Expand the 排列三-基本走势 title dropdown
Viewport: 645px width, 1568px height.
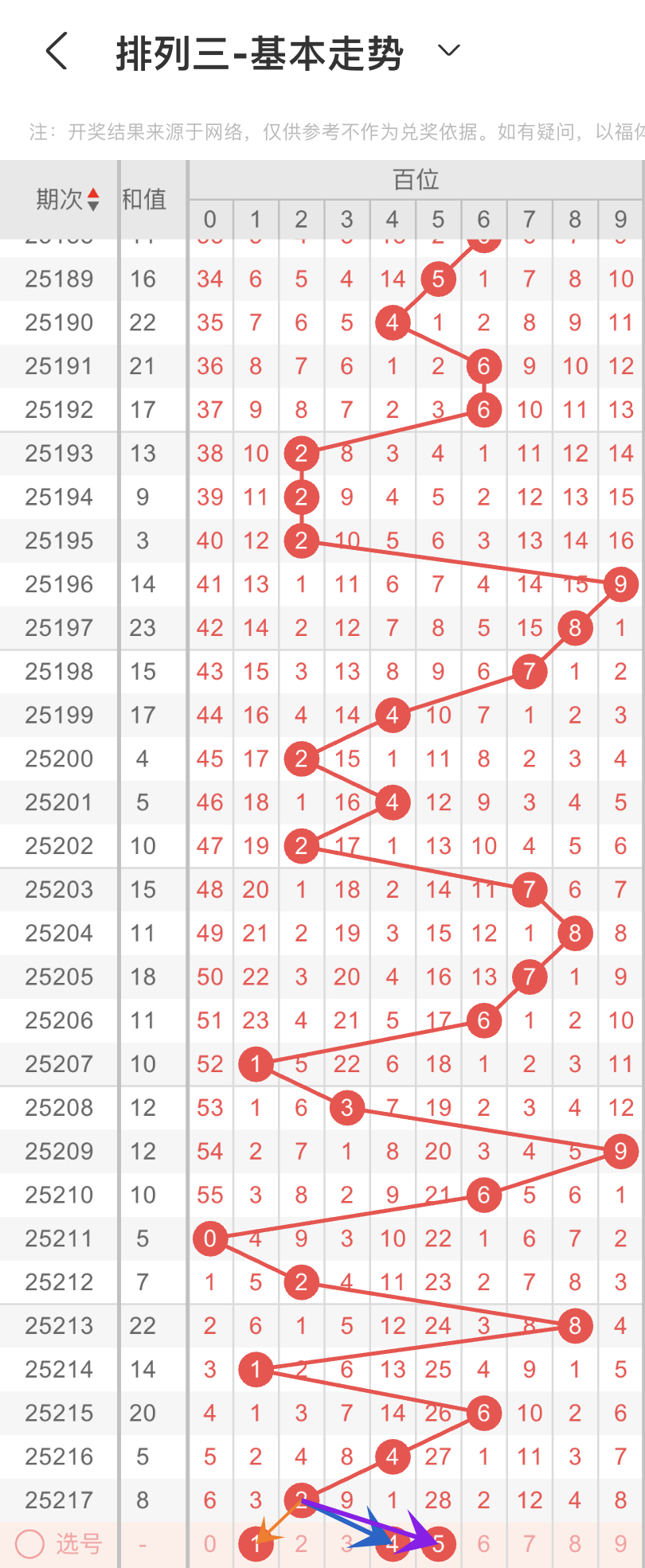(449, 51)
